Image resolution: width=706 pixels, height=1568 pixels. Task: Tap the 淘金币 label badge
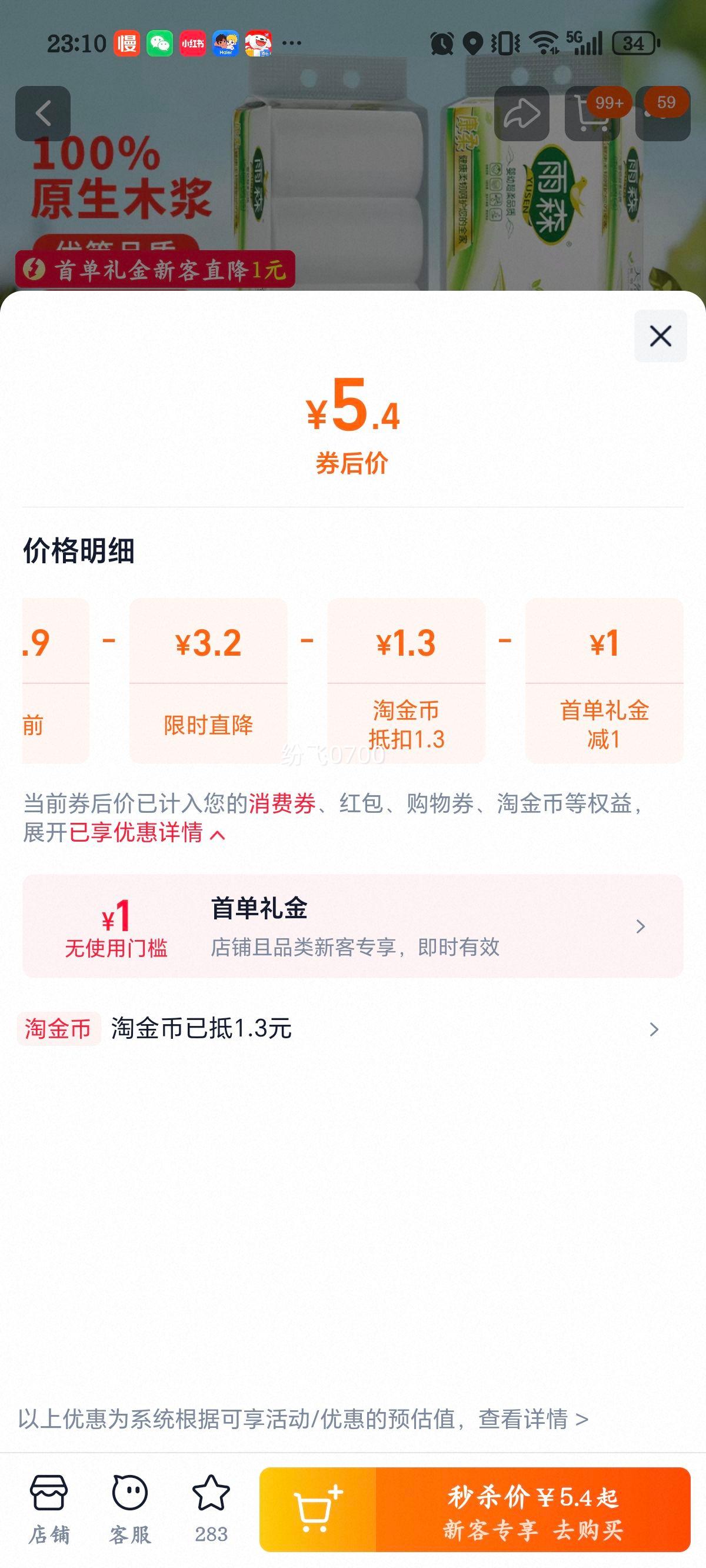(59, 1029)
